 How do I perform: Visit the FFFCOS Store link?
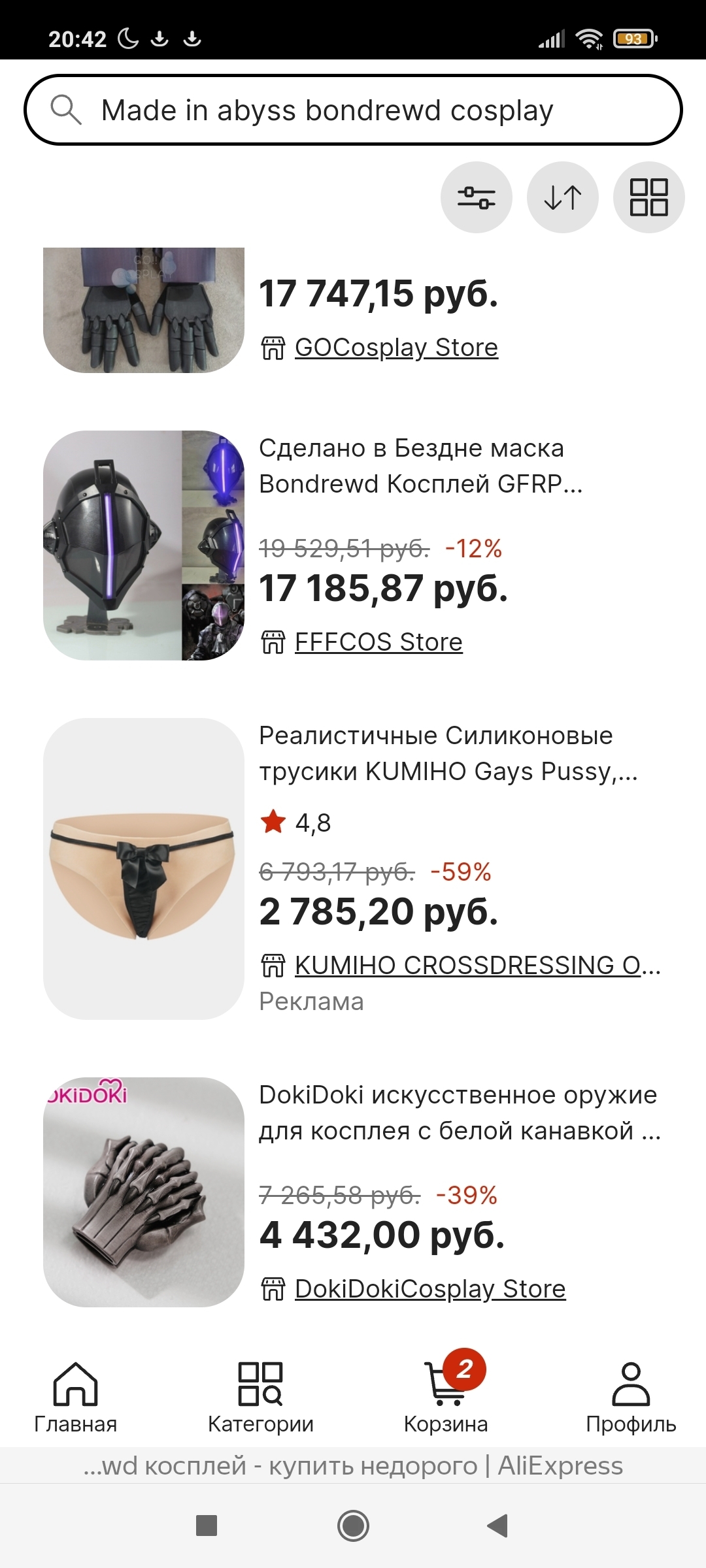click(x=378, y=642)
